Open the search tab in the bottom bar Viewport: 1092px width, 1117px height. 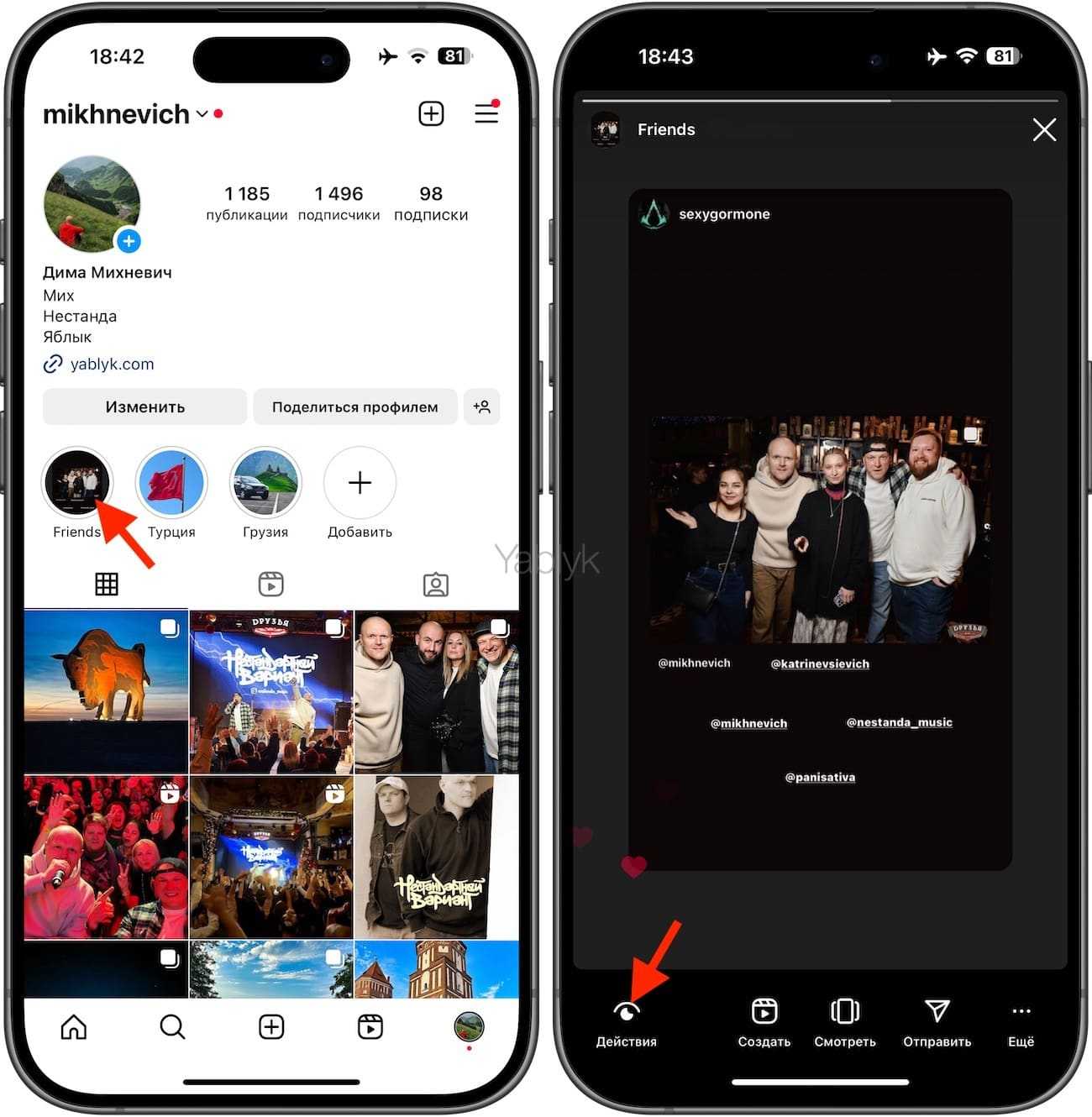pos(172,1026)
